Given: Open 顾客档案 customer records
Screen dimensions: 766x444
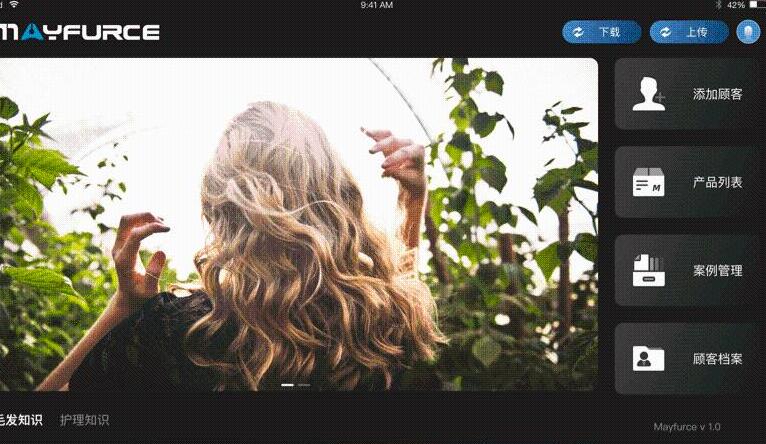Looking at the screenshot, I should point(689,358).
